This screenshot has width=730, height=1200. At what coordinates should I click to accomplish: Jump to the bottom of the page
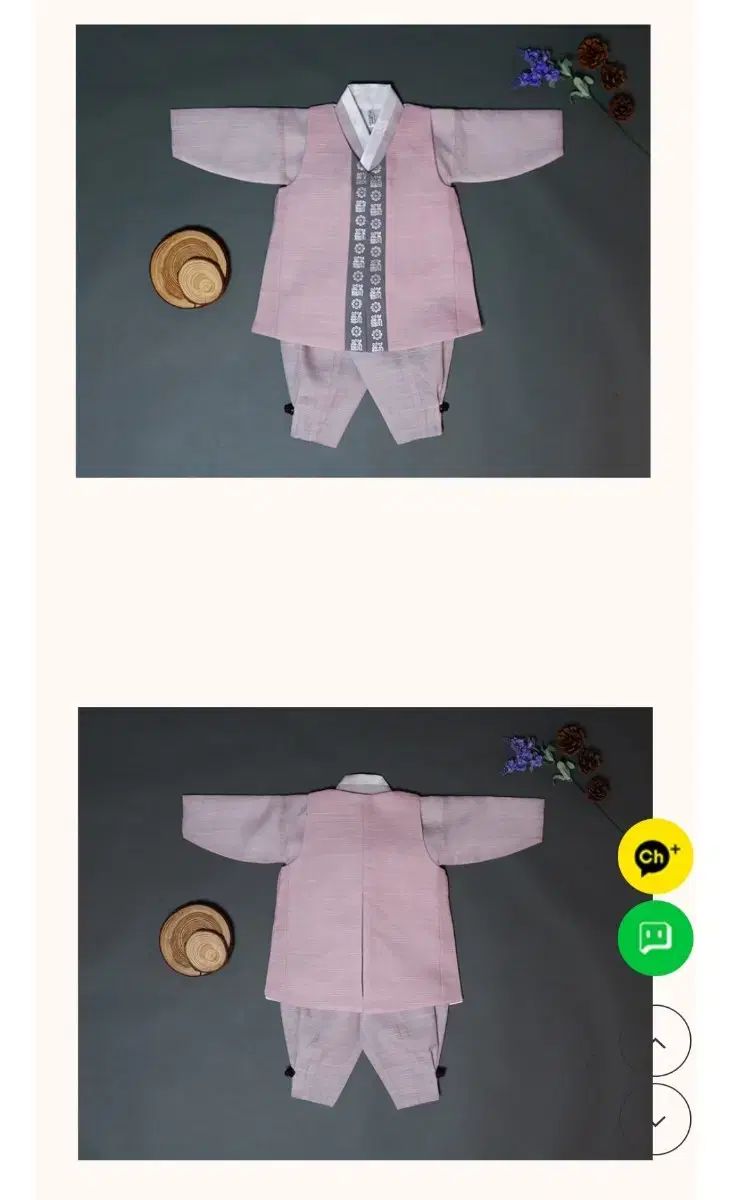pyautogui.click(x=656, y=1120)
